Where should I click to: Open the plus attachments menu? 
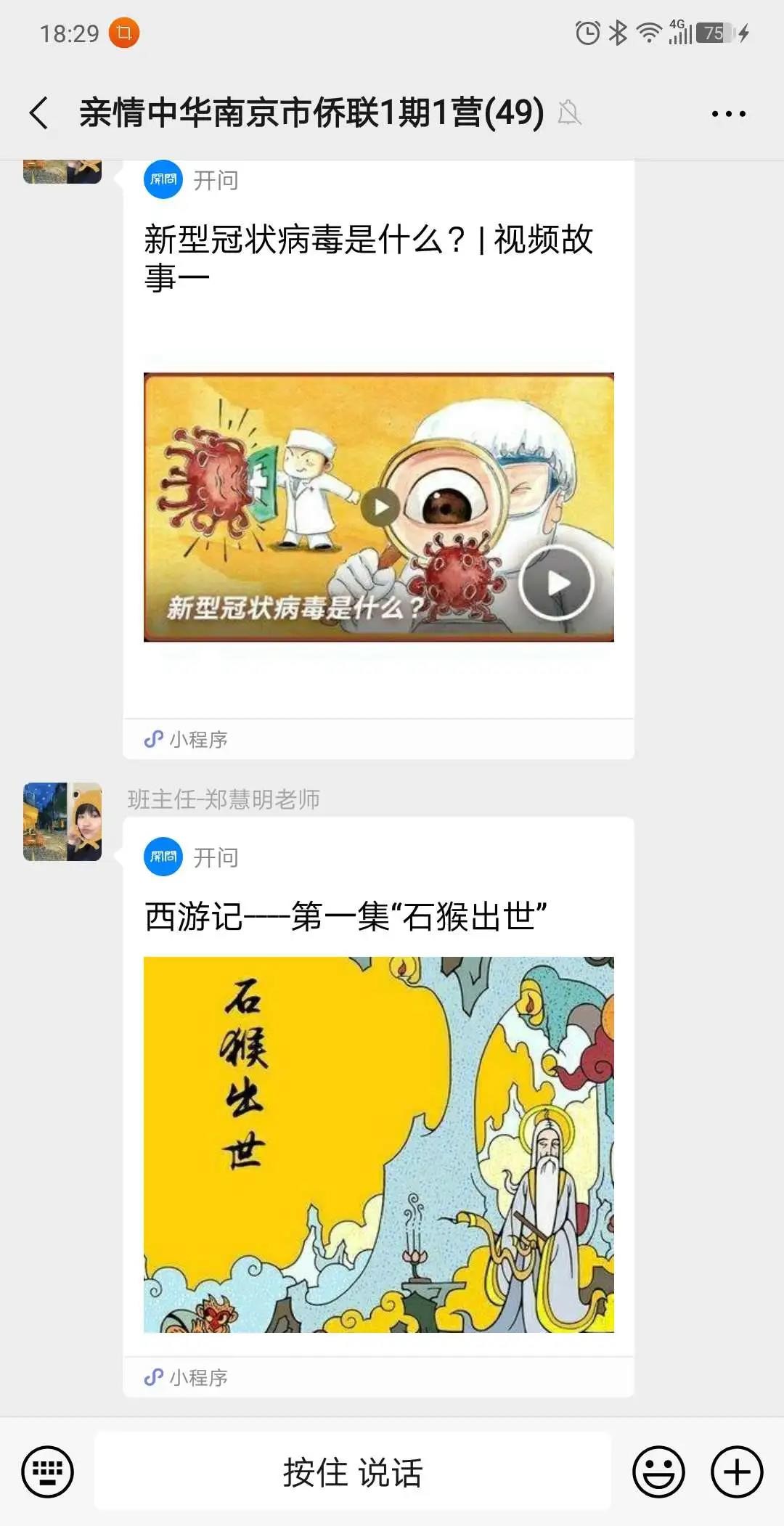click(737, 1472)
